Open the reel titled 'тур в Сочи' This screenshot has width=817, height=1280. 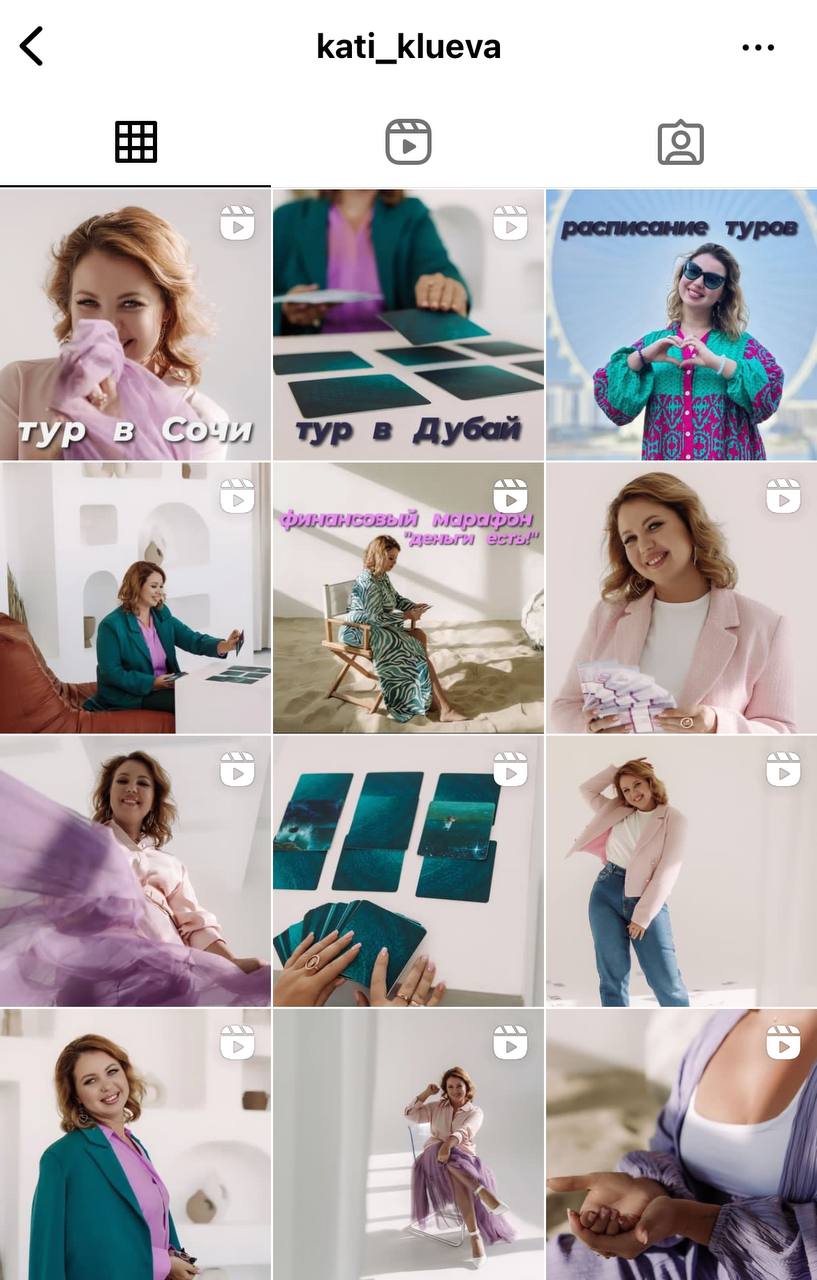(x=135, y=325)
